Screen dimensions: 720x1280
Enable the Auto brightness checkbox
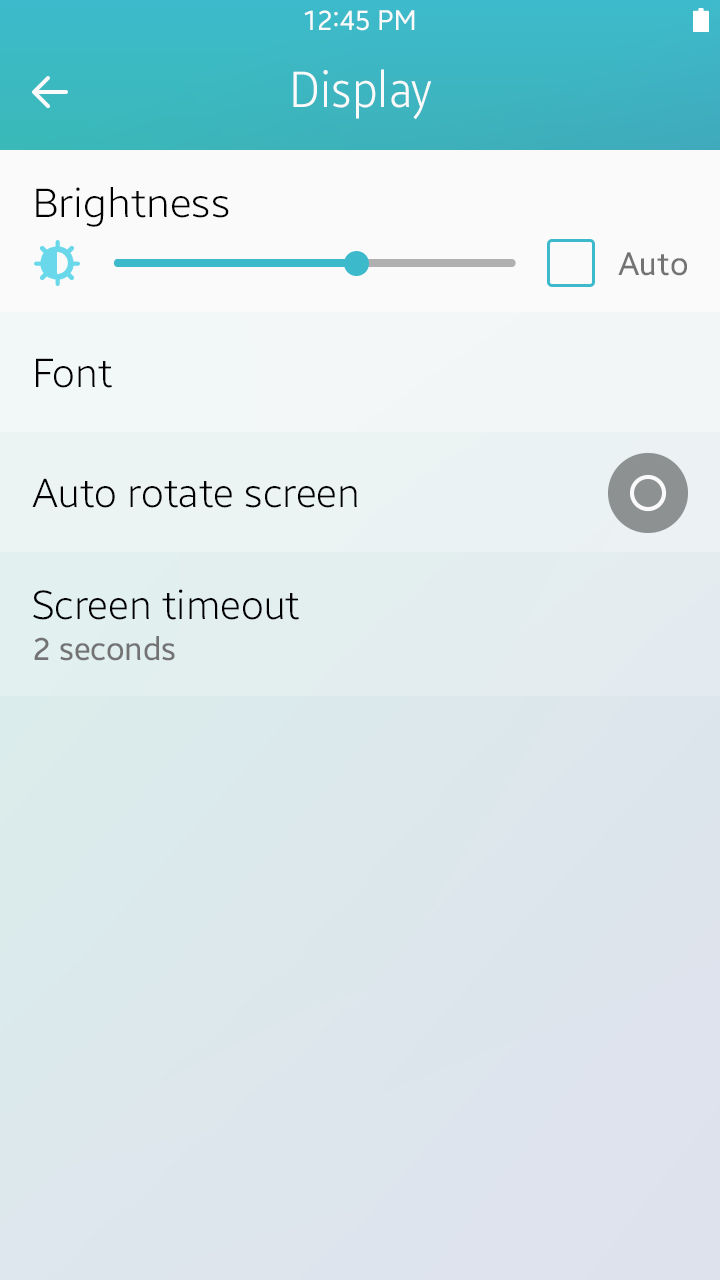point(571,264)
